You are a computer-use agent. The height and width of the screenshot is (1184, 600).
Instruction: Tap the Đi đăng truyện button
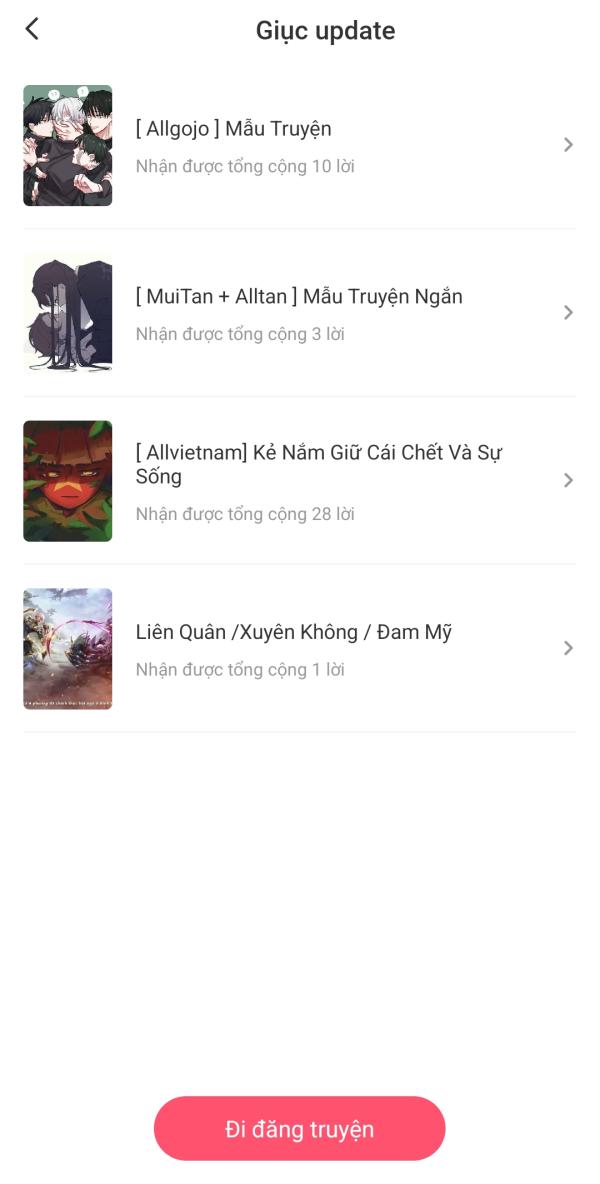tap(299, 1129)
